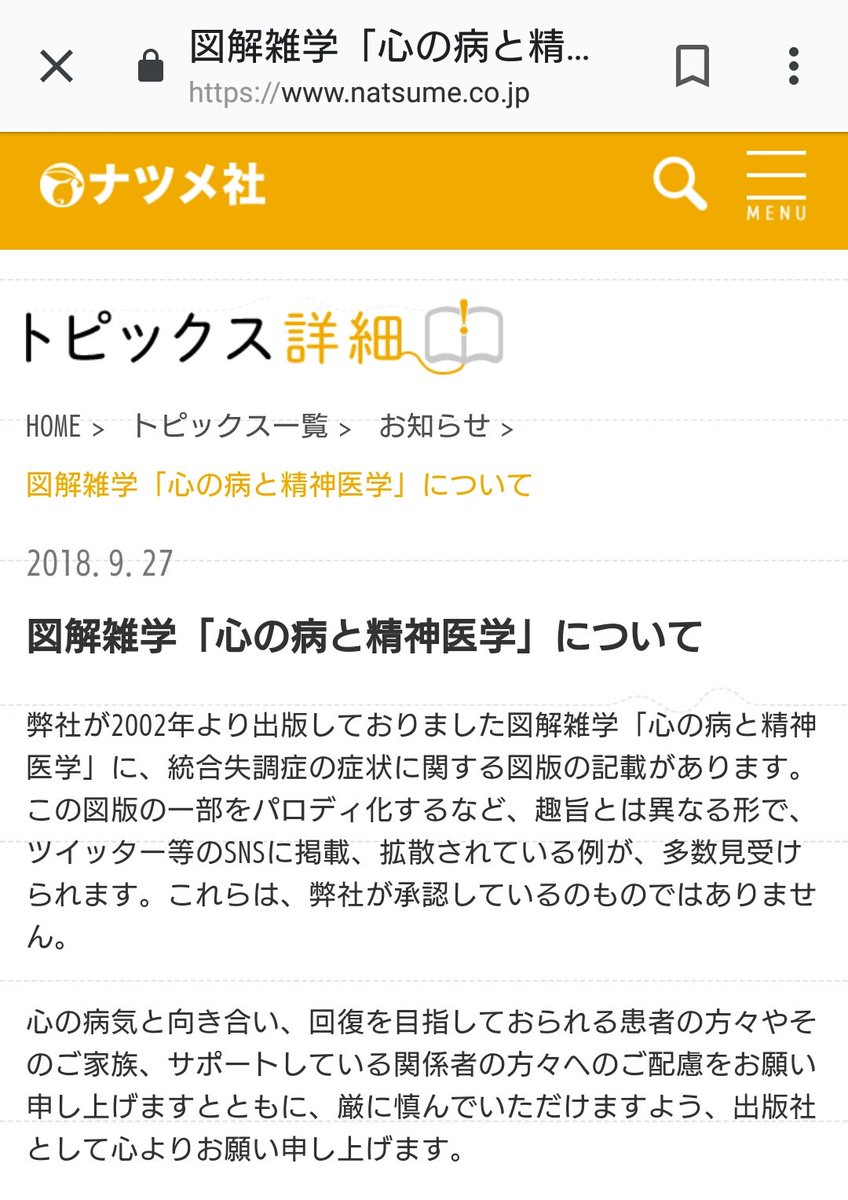The width and height of the screenshot is (848, 1200).
Task: Bookmark this page in the browser
Action: point(692,67)
